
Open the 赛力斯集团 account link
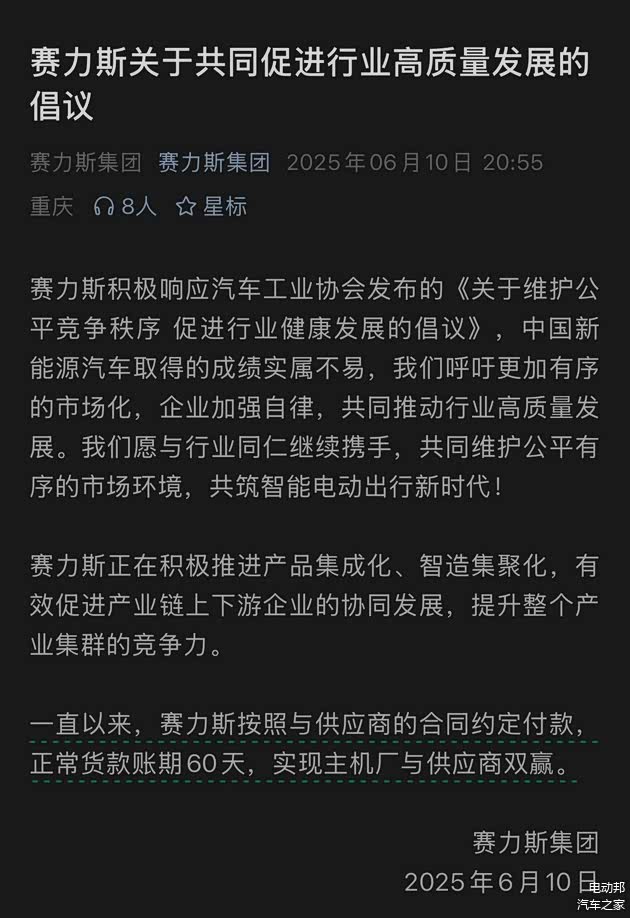pyautogui.click(x=214, y=162)
